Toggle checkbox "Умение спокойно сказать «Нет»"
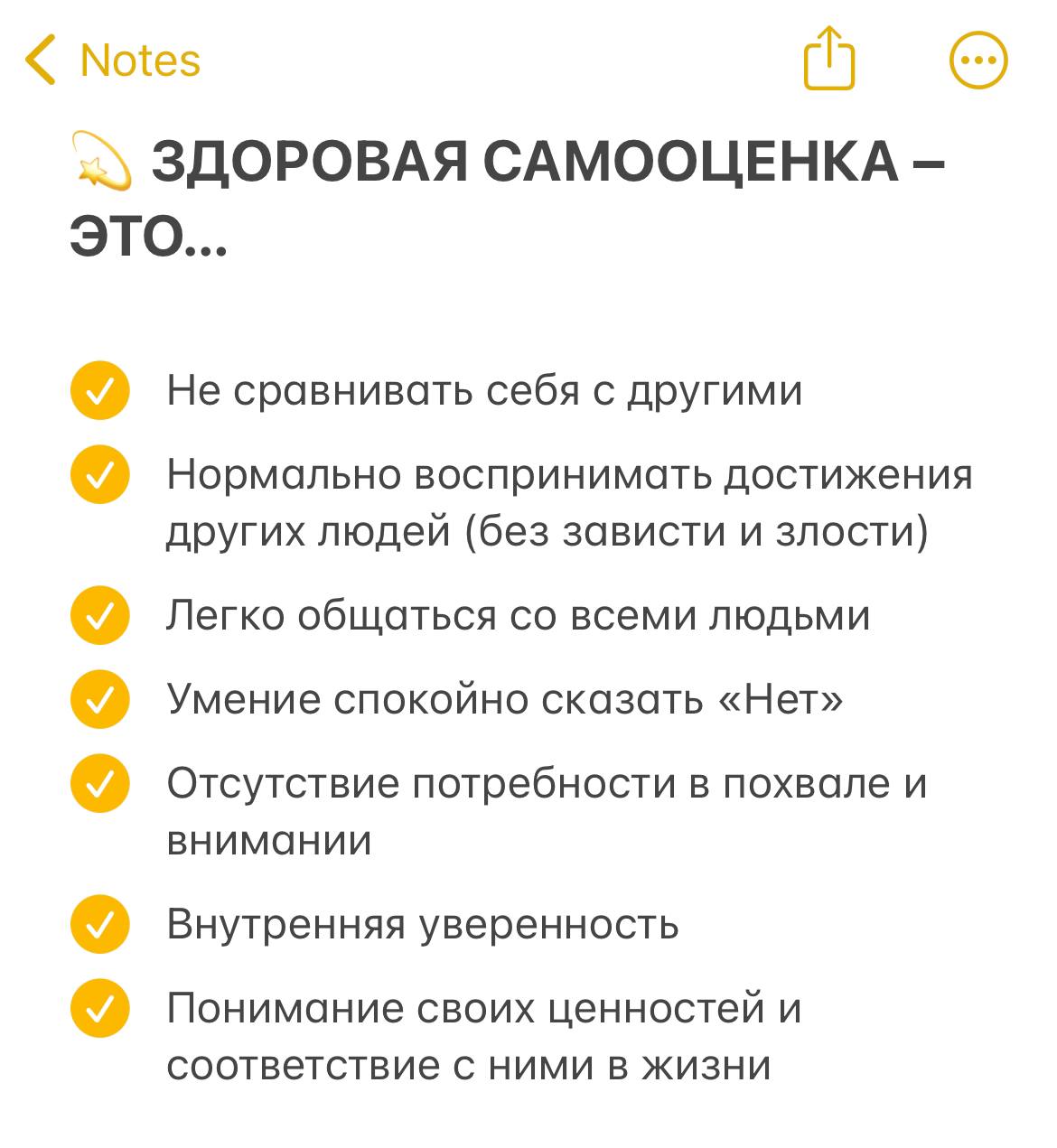This screenshot has height=1148, width=1057. click(x=100, y=699)
